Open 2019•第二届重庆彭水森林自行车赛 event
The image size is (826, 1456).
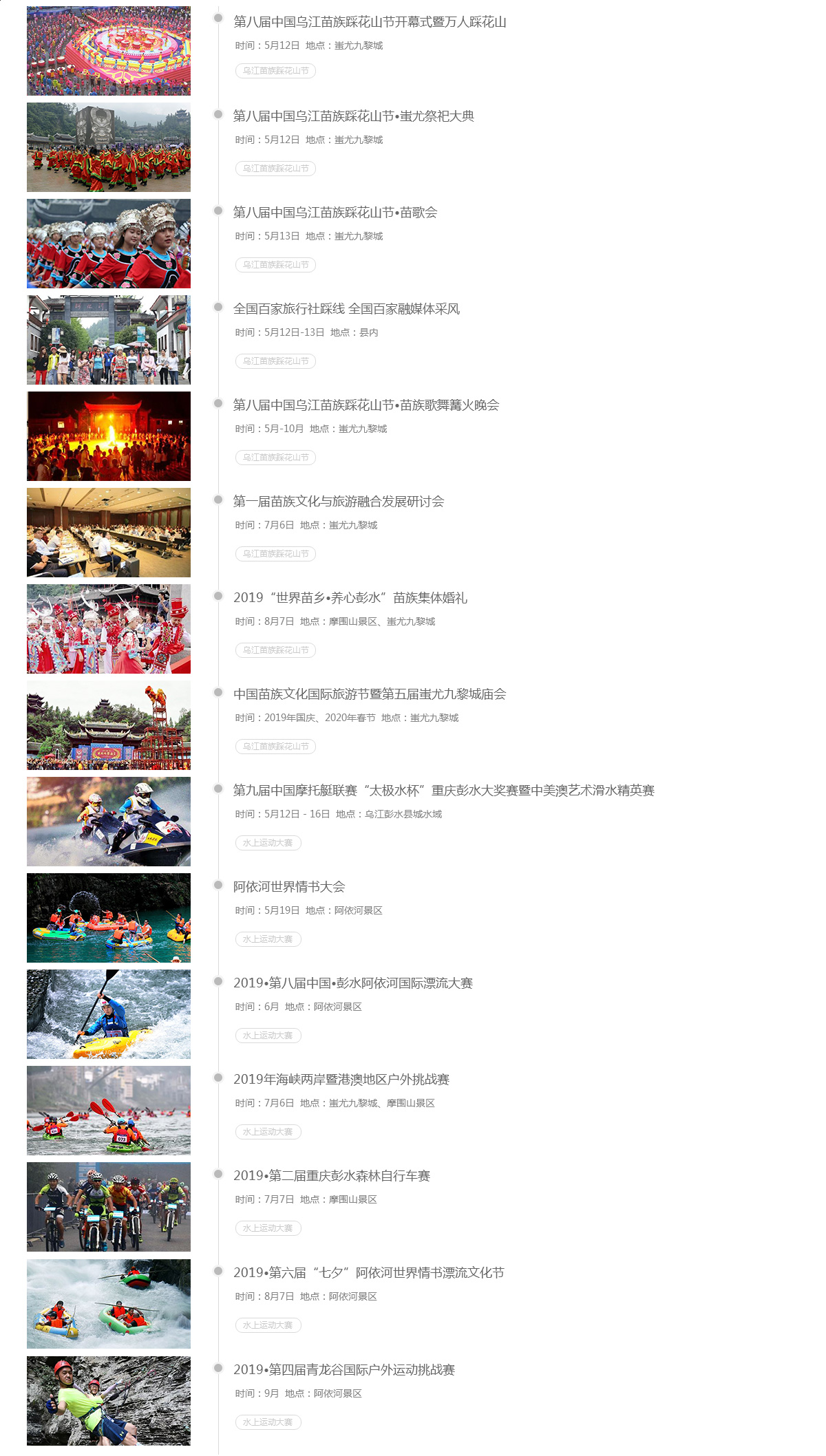click(x=332, y=1176)
